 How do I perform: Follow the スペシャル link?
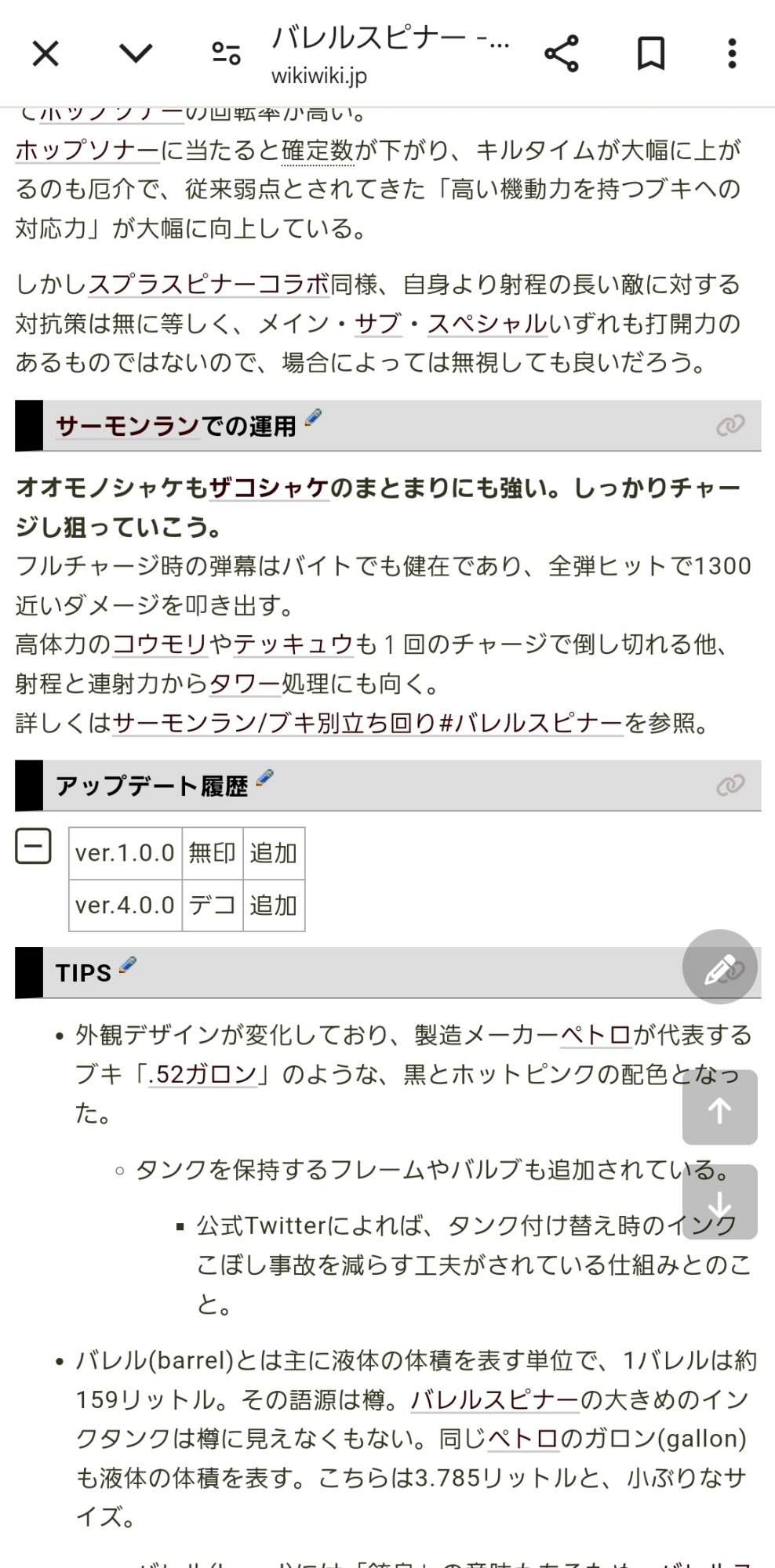487,324
